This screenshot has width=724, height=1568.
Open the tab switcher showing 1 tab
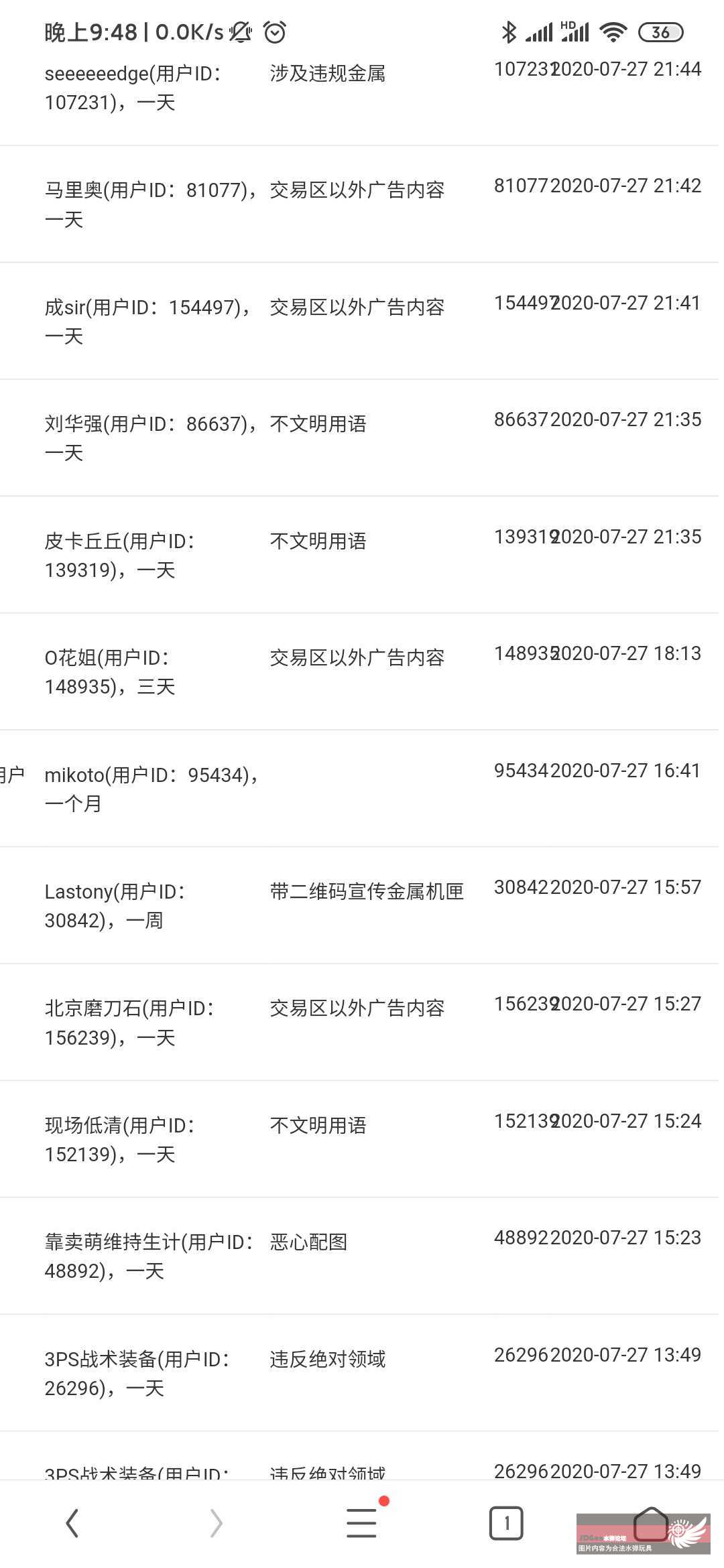[x=506, y=1523]
